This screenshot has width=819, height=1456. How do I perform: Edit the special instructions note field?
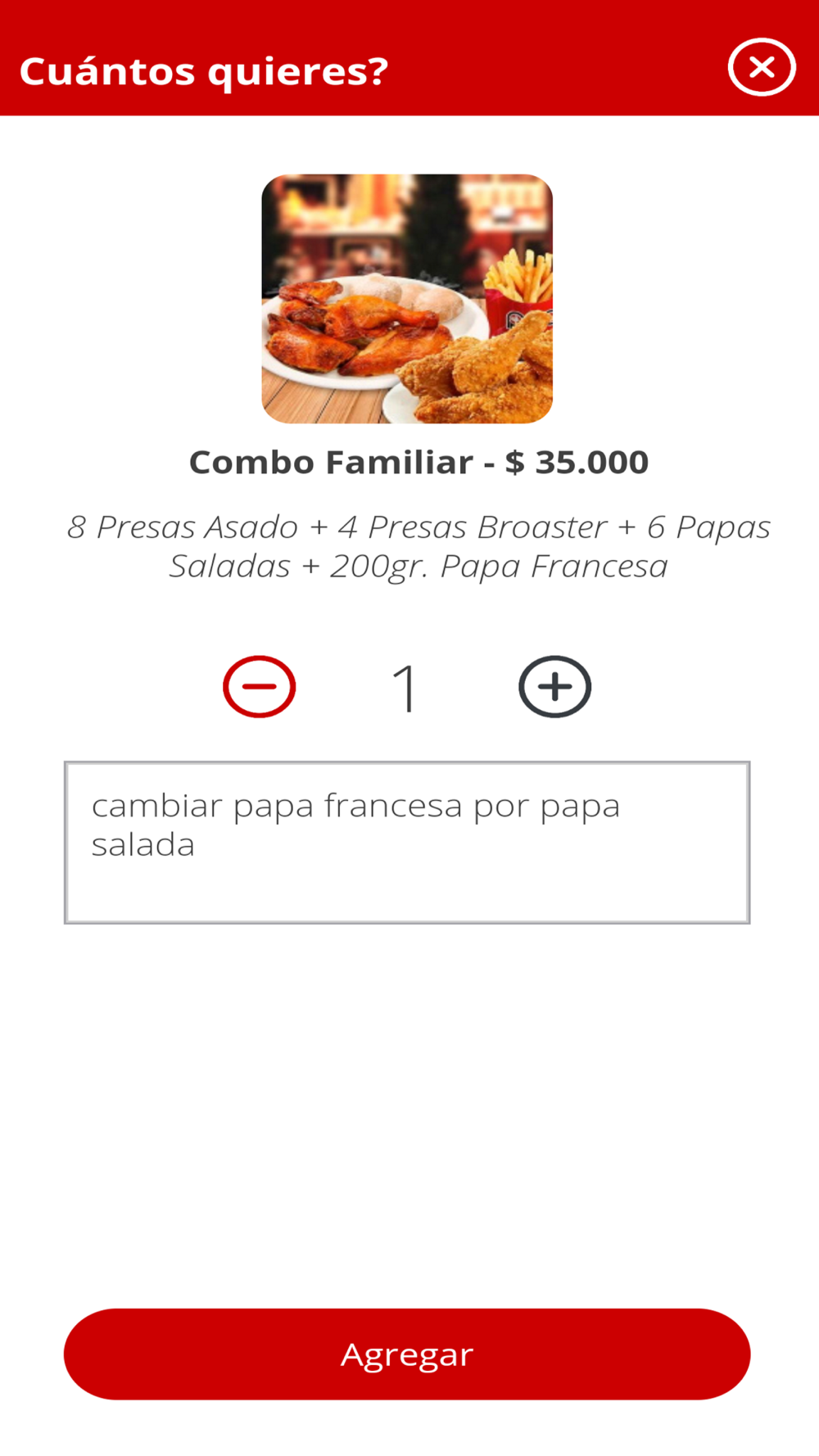pyautogui.click(x=407, y=842)
